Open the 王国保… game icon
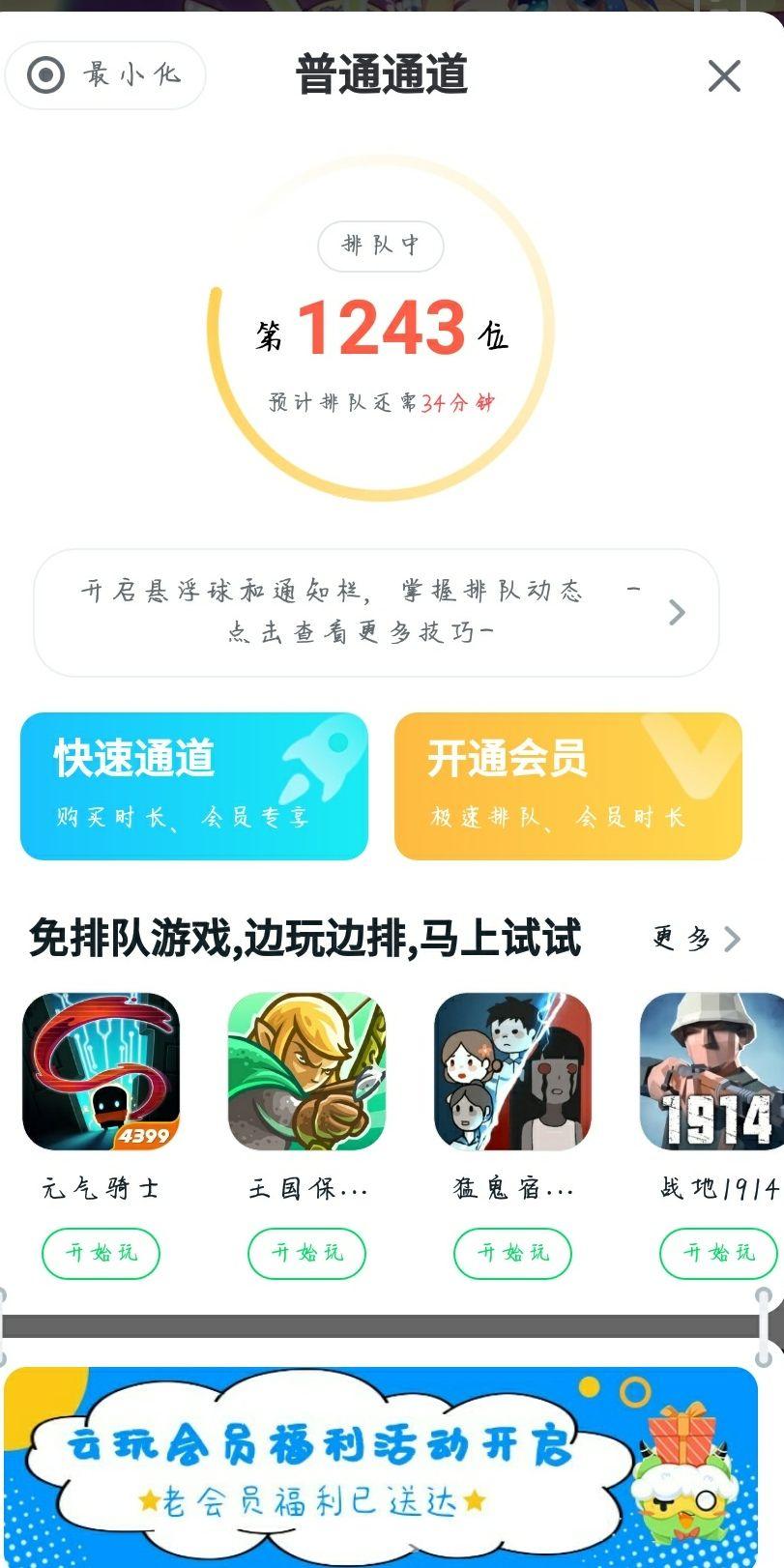The width and height of the screenshot is (784, 1568). 306,1071
